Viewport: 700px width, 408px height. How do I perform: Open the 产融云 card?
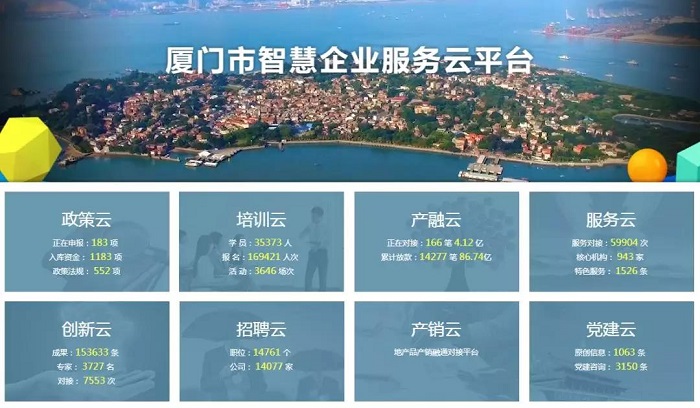pos(436,241)
